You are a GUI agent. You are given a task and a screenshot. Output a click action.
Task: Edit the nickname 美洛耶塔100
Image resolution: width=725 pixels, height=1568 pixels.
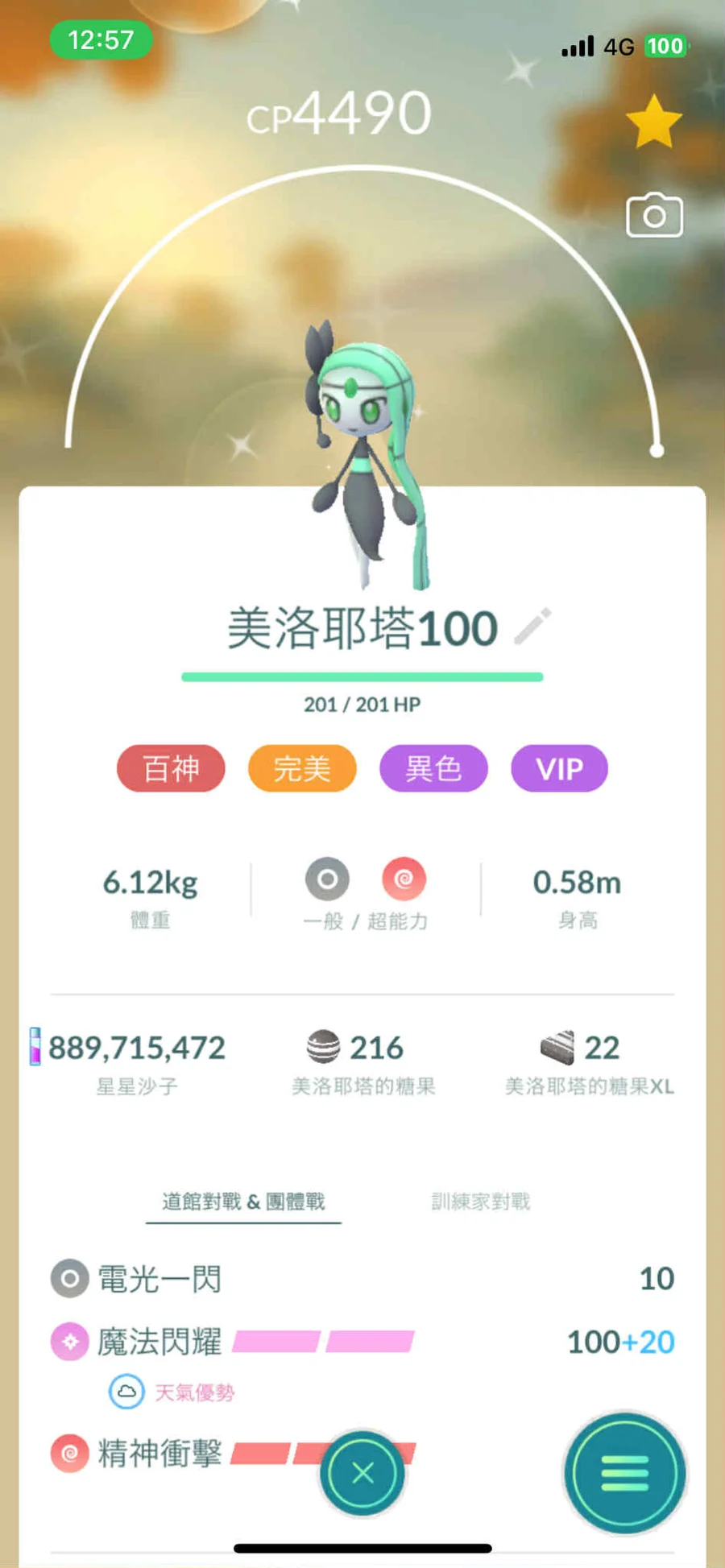[532, 627]
